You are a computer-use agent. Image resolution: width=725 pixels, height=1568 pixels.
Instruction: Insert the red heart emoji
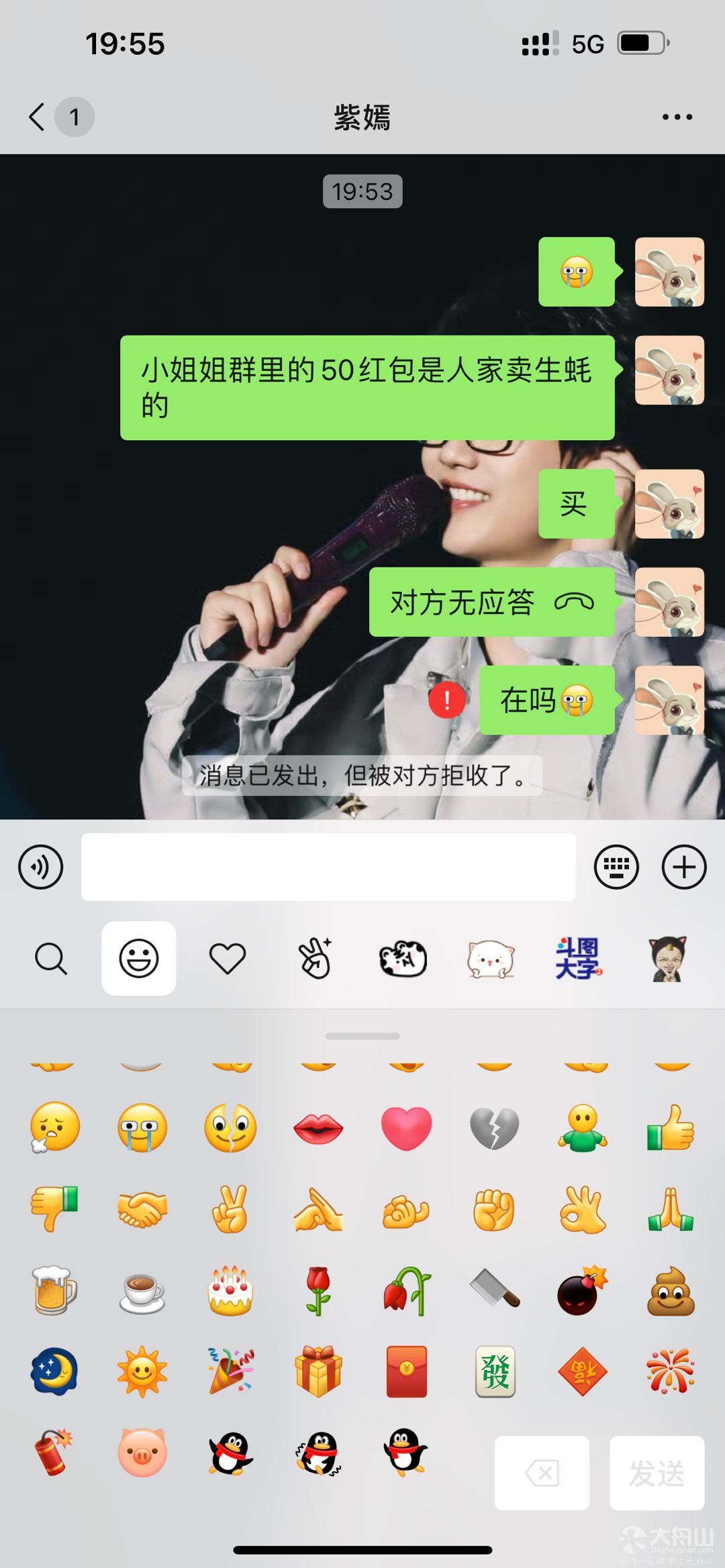[406, 1127]
